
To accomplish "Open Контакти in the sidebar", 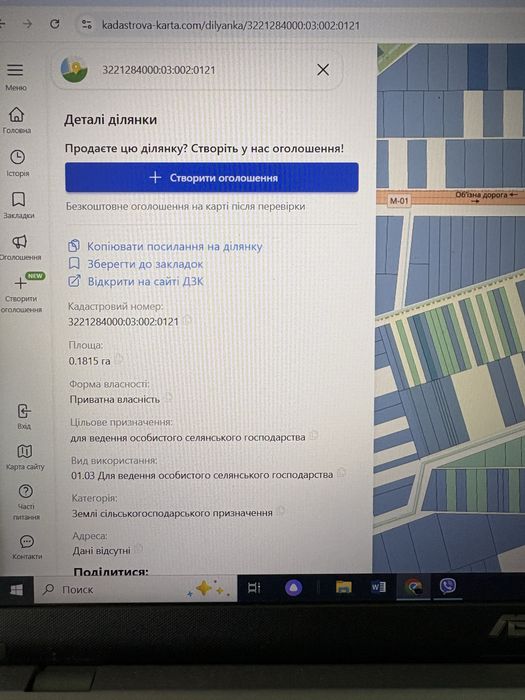I will [27, 547].
